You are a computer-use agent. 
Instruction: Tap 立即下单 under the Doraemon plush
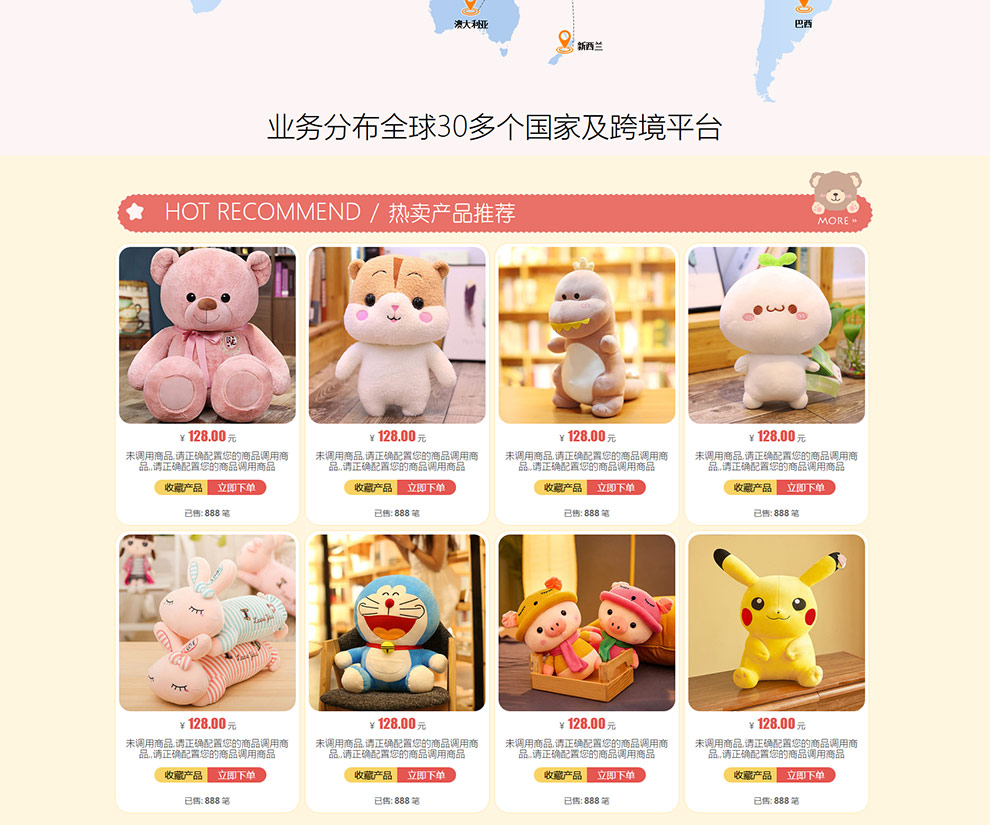(427, 775)
